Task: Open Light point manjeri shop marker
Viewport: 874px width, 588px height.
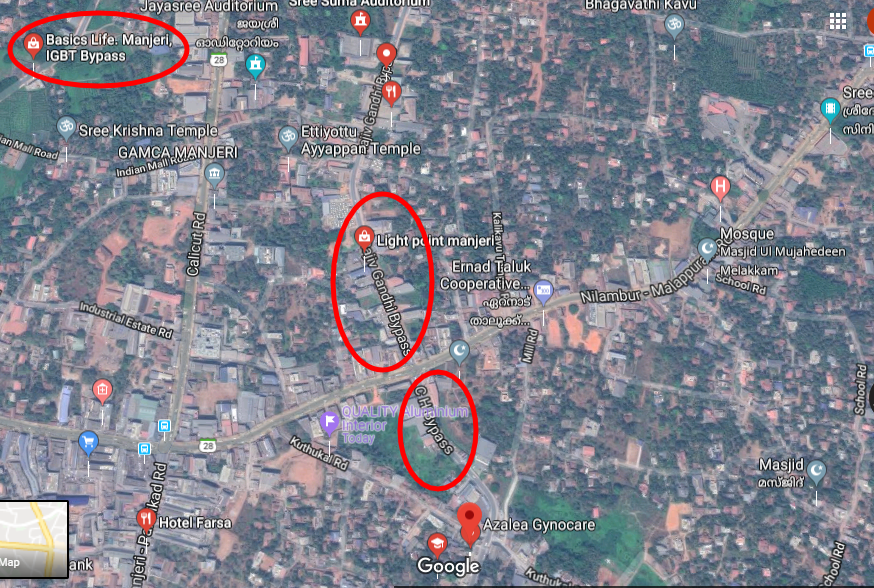Action: click(x=364, y=238)
